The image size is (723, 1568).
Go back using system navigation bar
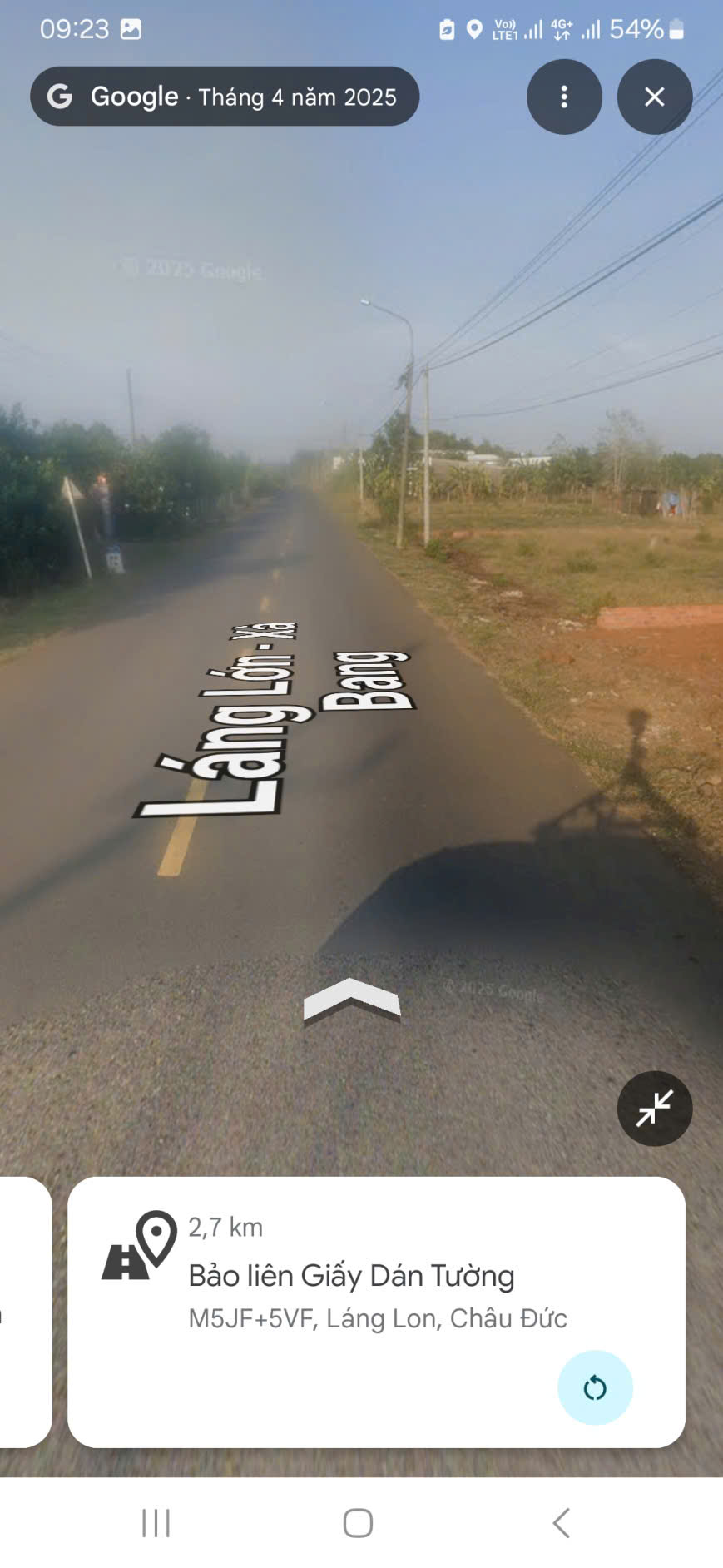[562, 1523]
